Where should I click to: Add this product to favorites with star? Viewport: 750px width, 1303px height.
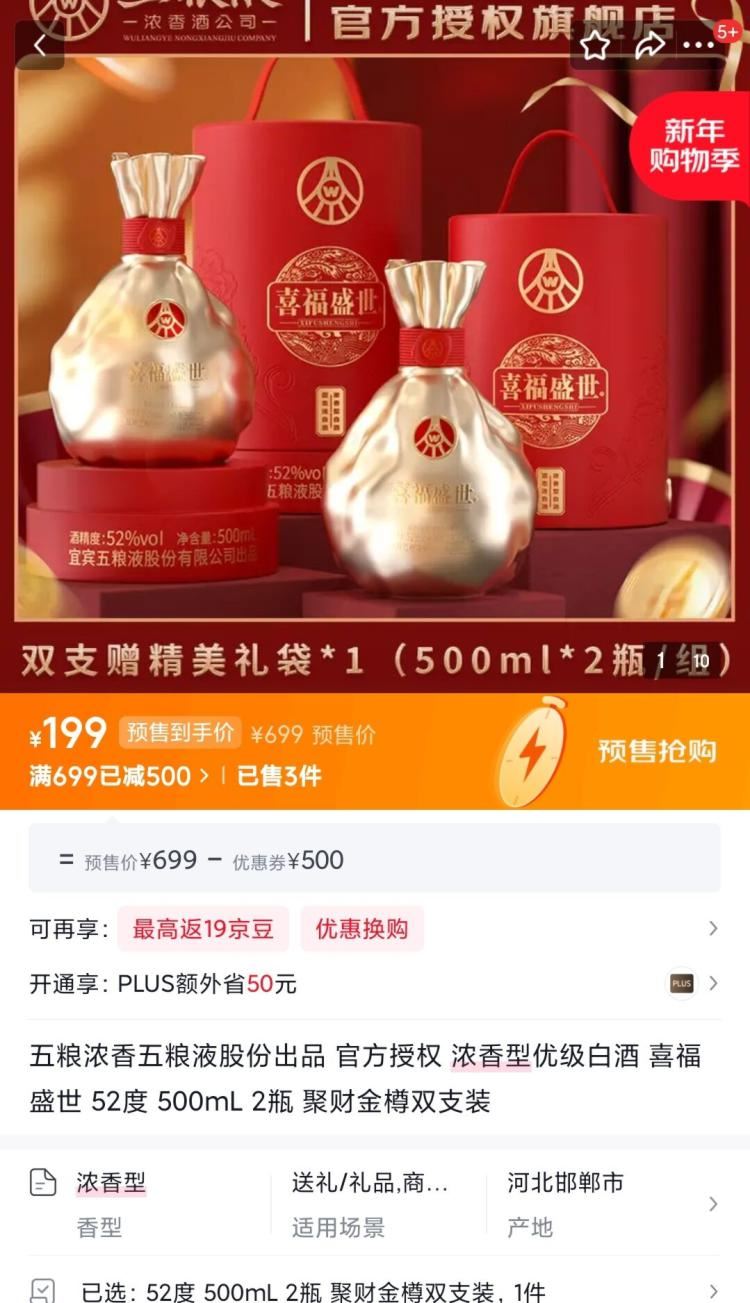tap(596, 45)
